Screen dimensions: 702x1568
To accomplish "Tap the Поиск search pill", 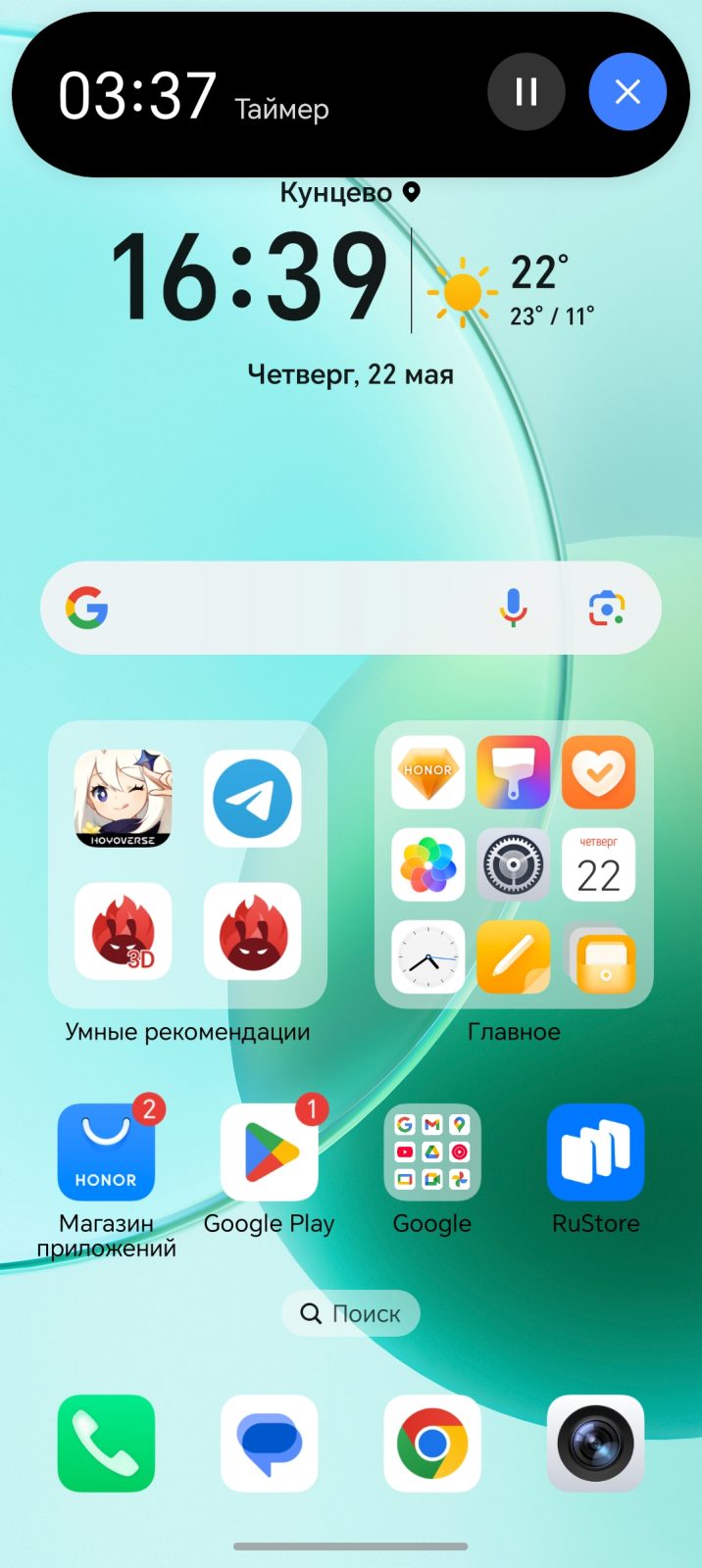I will click(x=351, y=1313).
